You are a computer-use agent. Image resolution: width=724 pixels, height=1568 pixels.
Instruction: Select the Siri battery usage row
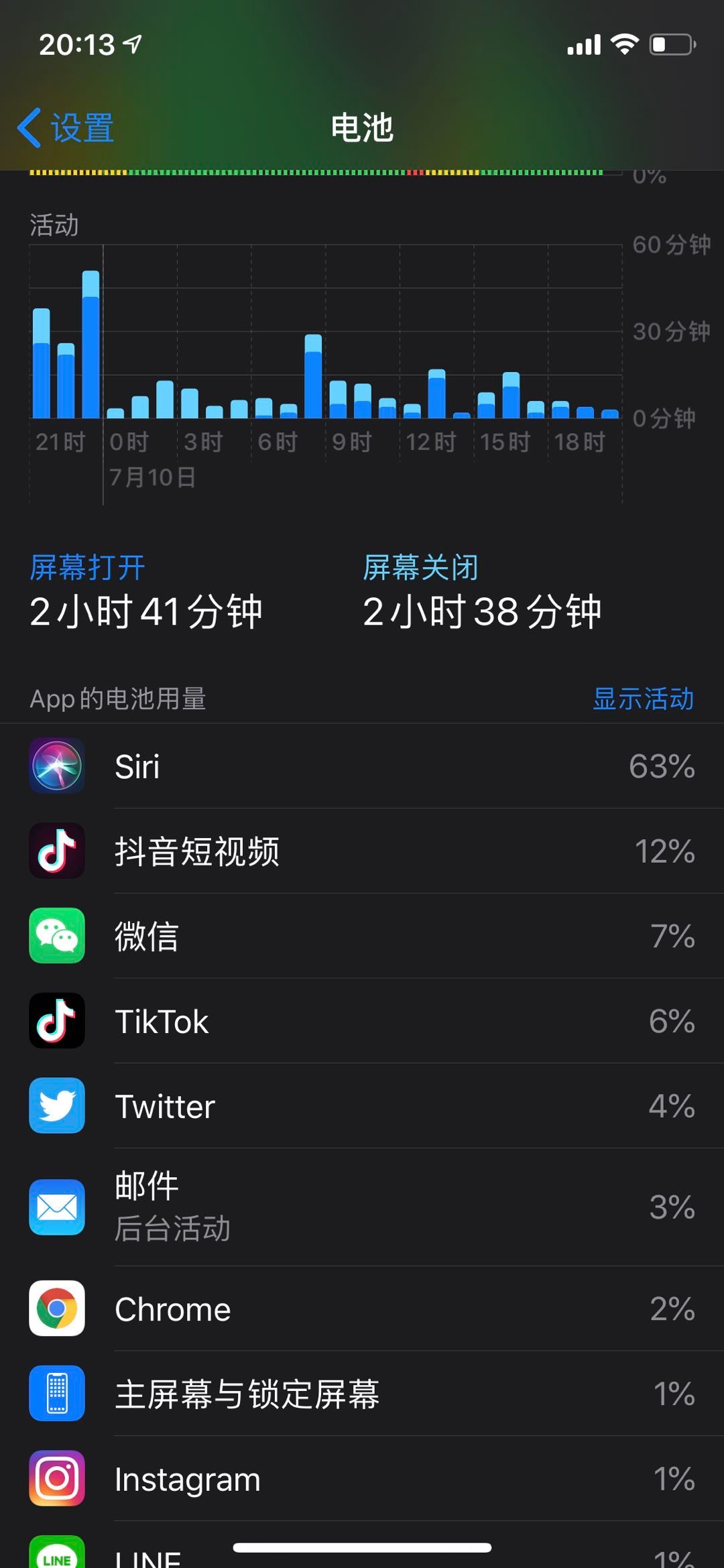(x=362, y=766)
